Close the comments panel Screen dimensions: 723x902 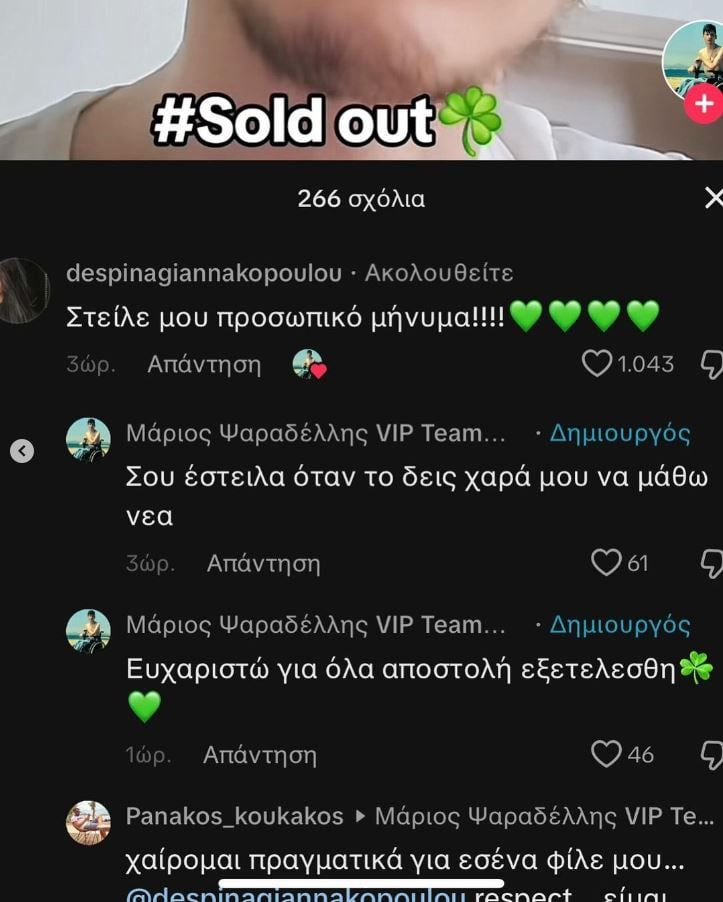[x=712, y=198]
